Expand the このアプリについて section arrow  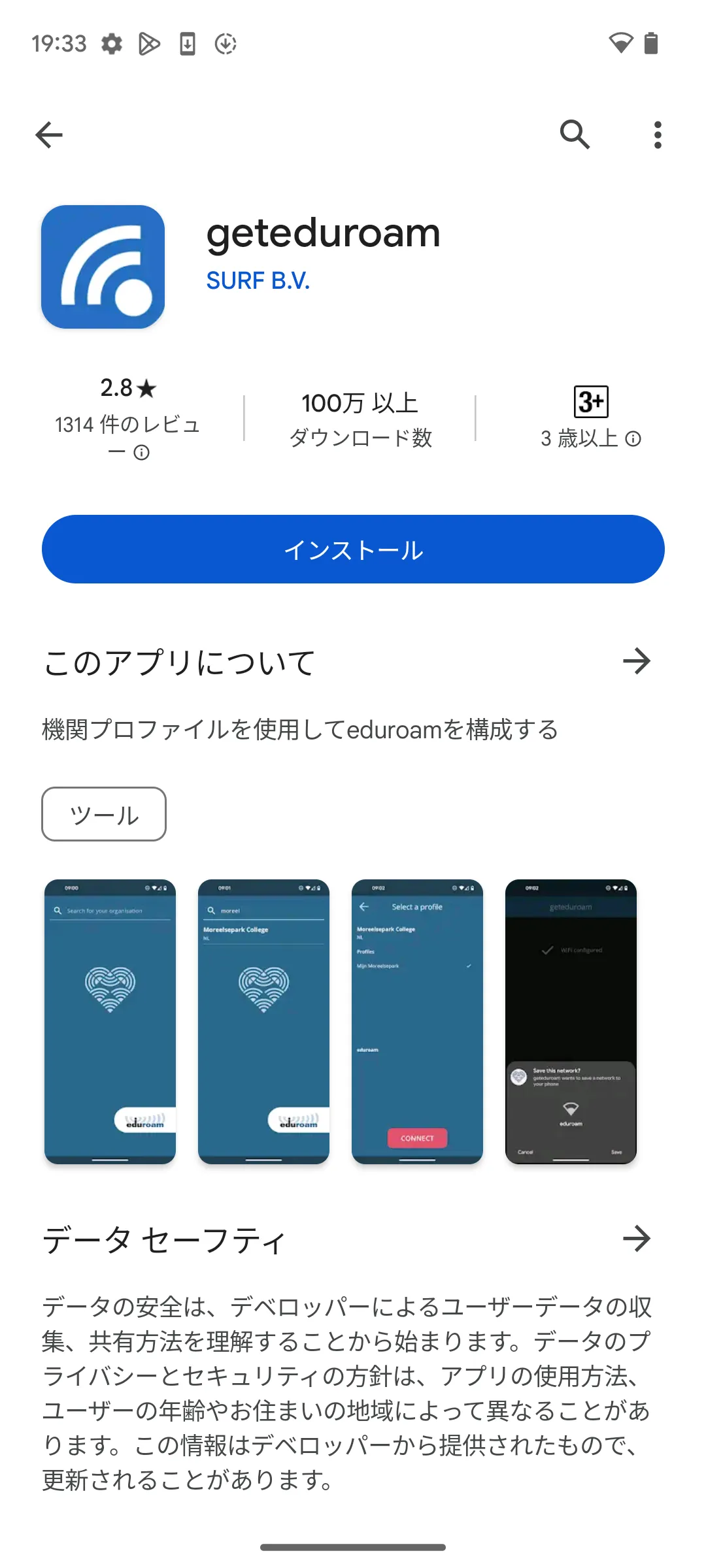(x=636, y=661)
